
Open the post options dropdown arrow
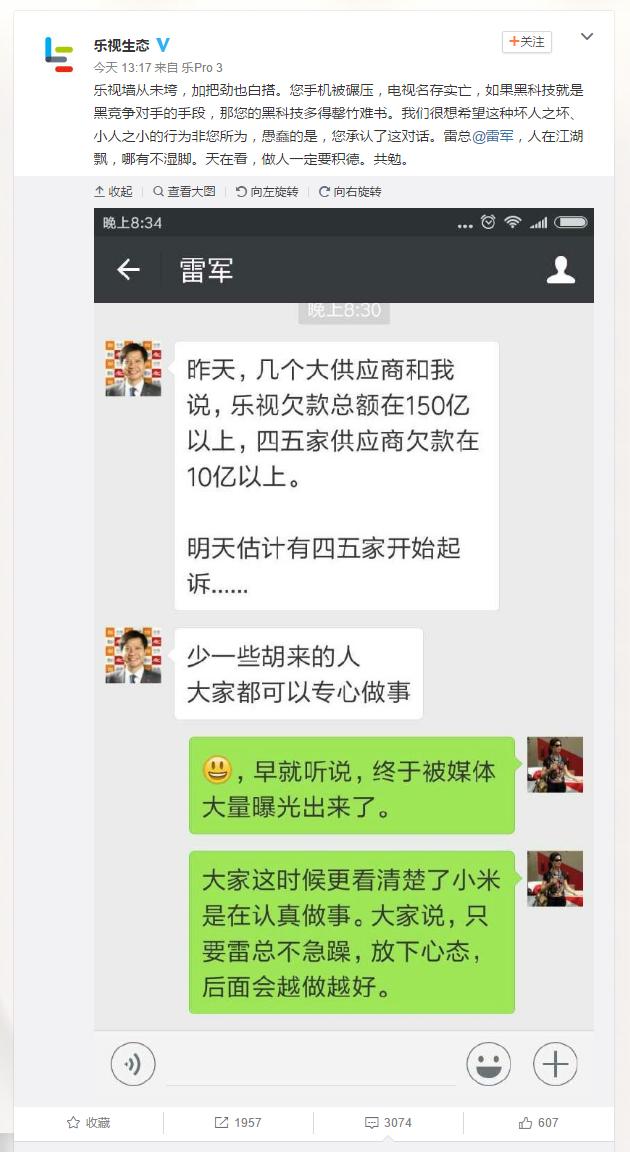(x=587, y=38)
